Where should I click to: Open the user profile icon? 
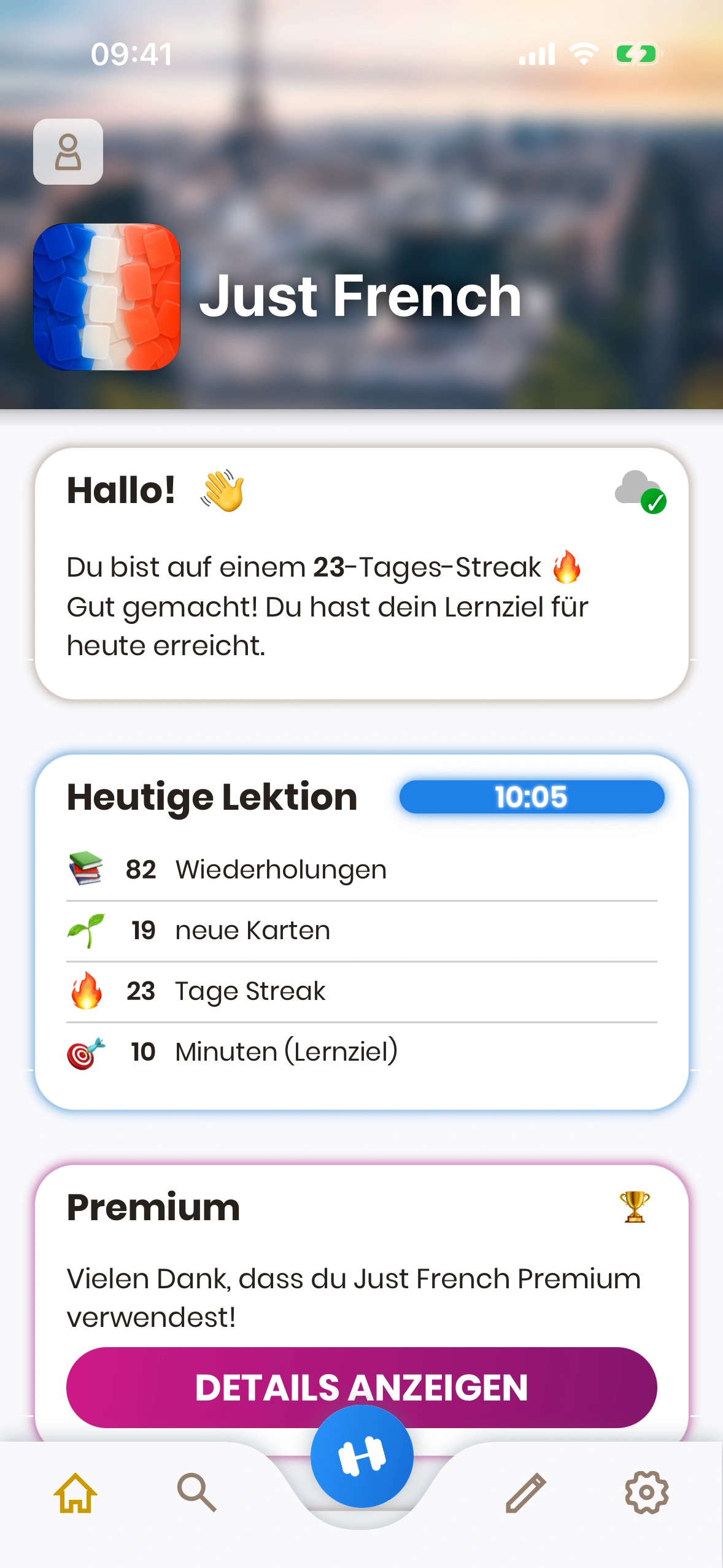(68, 152)
